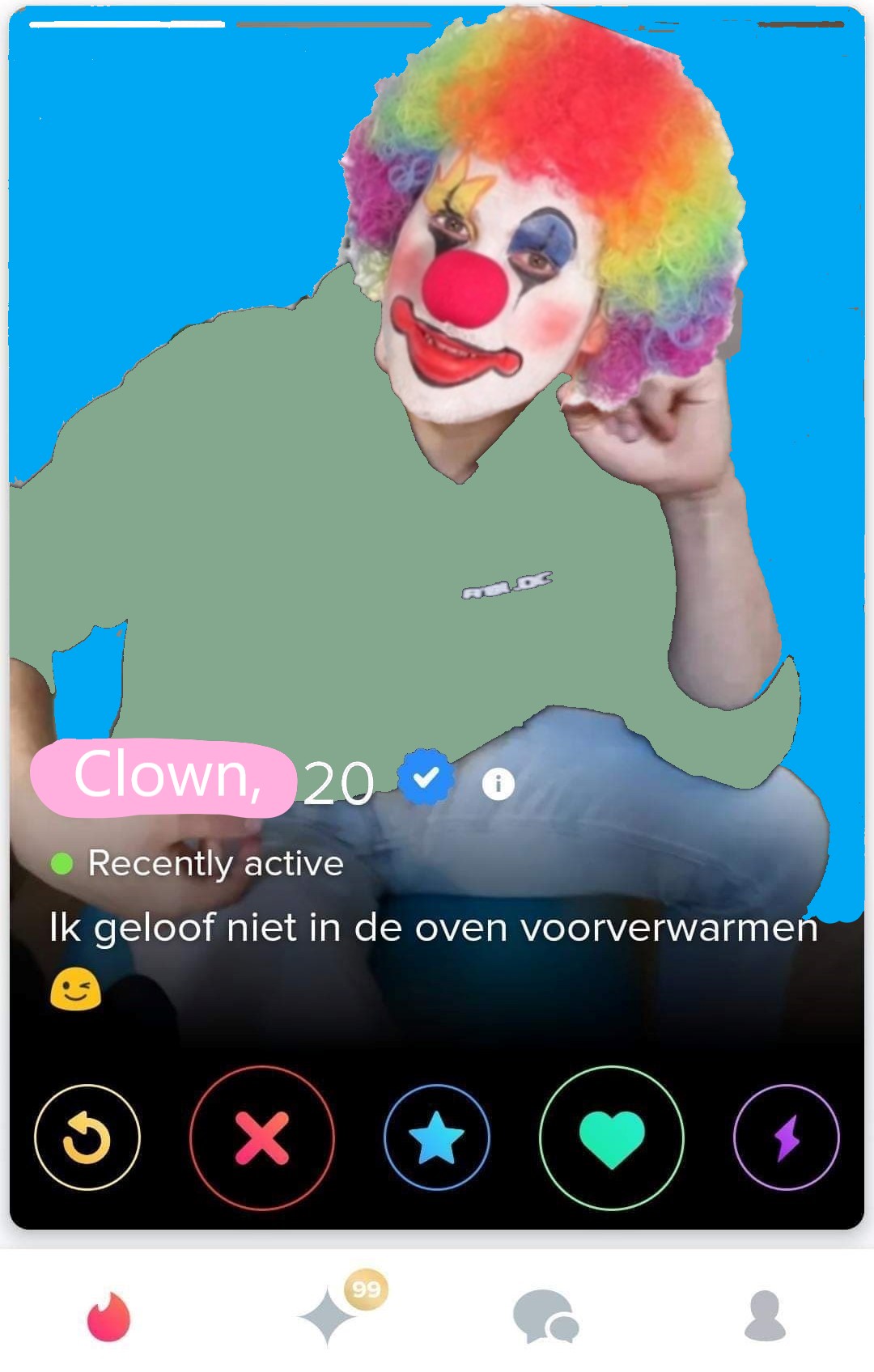This screenshot has height=1372, width=874.
Task: Open profile info icon next to age
Action: tap(498, 783)
